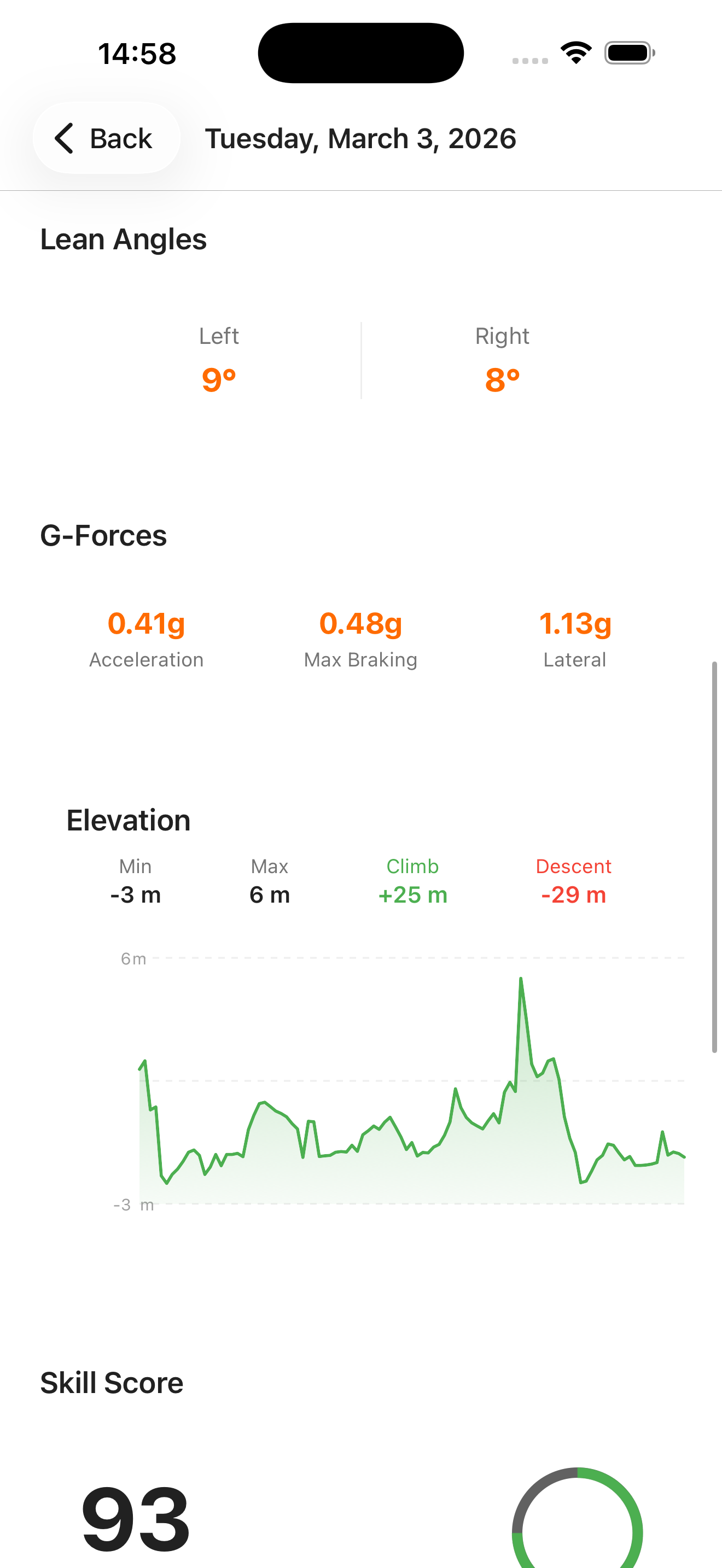Image resolution: width=722 pixels, height=1568 pixels.
Task: Tap the back chevron icon
Action: coord(64,138)
